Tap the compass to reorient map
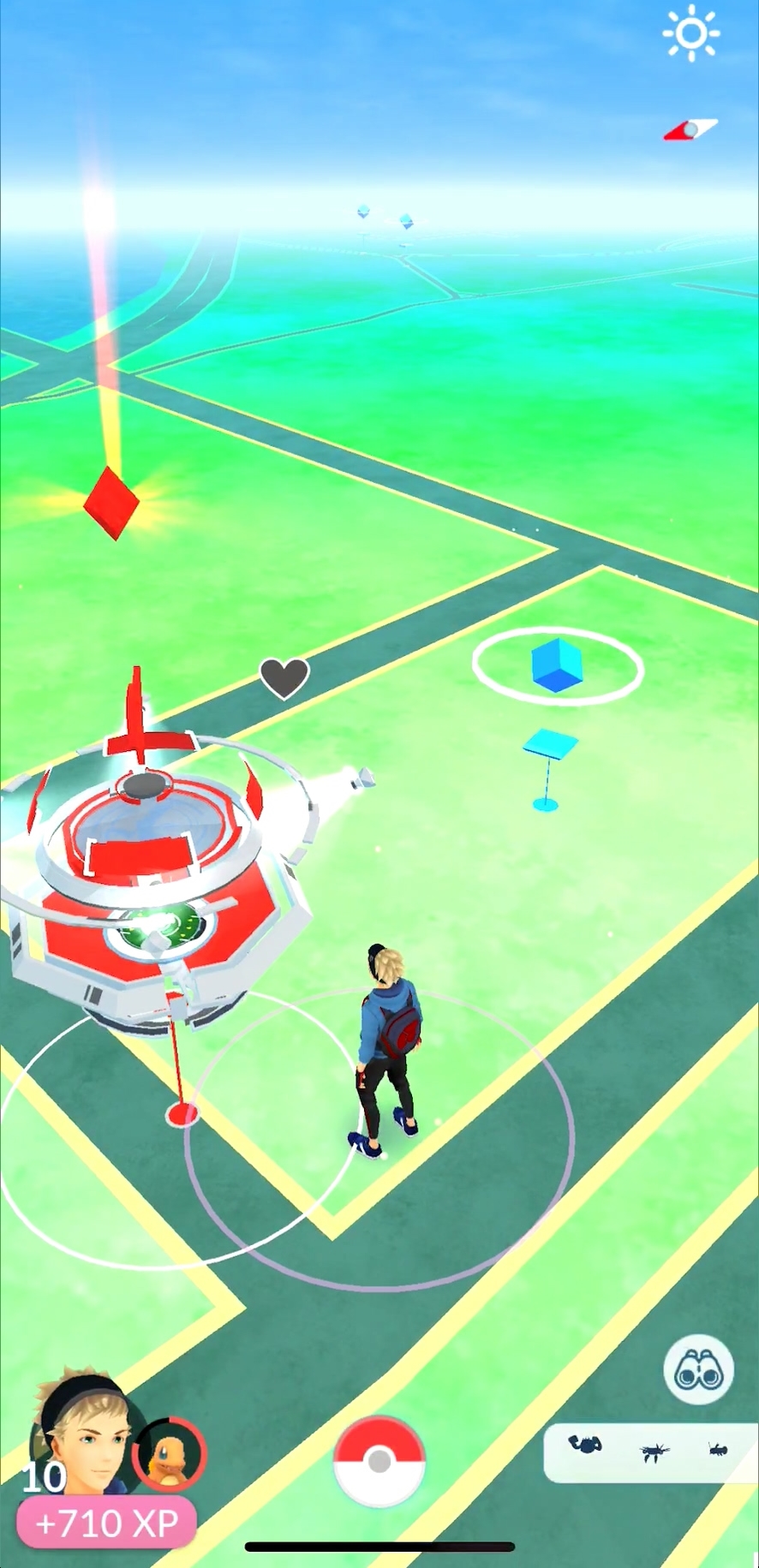 pos(690,129)
